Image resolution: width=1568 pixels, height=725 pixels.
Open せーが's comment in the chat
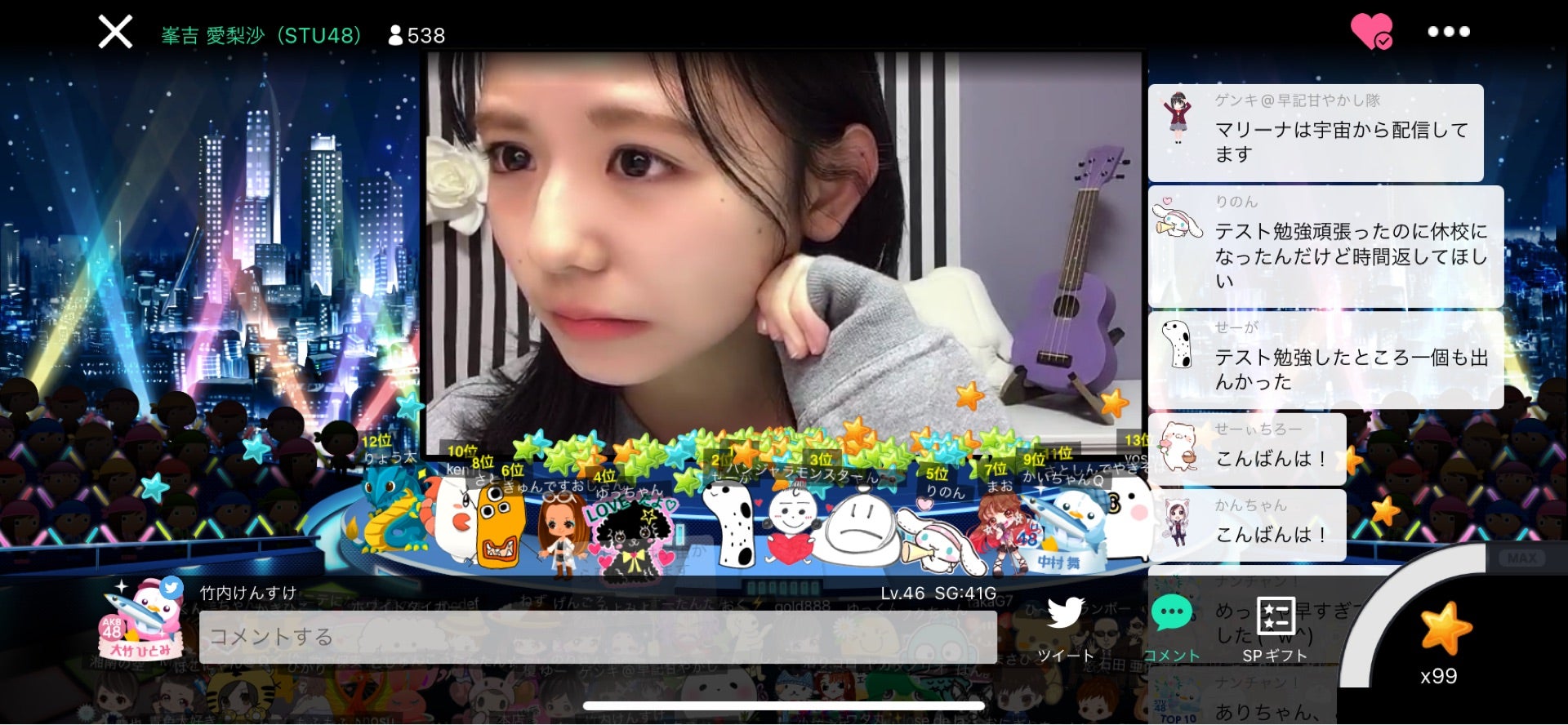point(1325,359)
